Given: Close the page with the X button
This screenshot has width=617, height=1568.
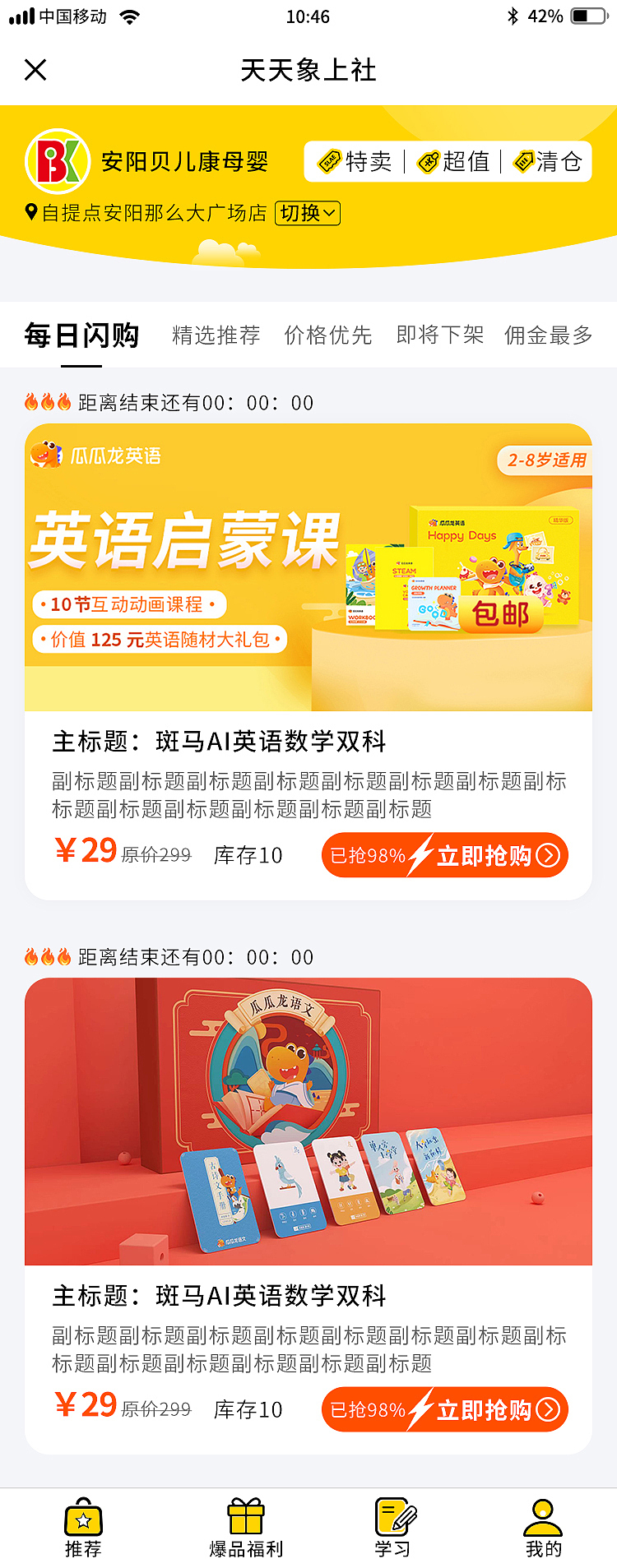Looking at the screenshot, I should (x=35, y=71).
